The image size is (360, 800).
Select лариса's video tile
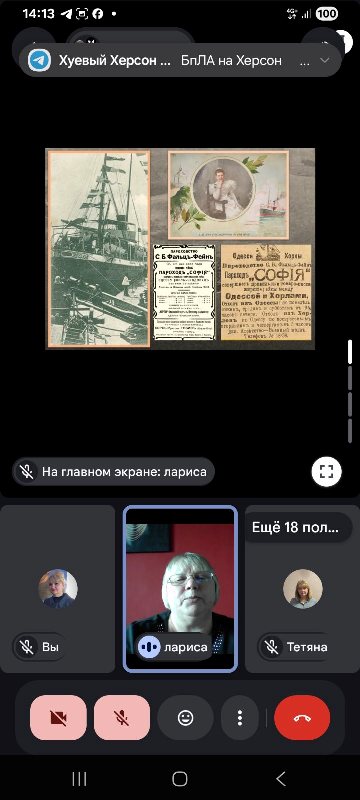[180, 589]
